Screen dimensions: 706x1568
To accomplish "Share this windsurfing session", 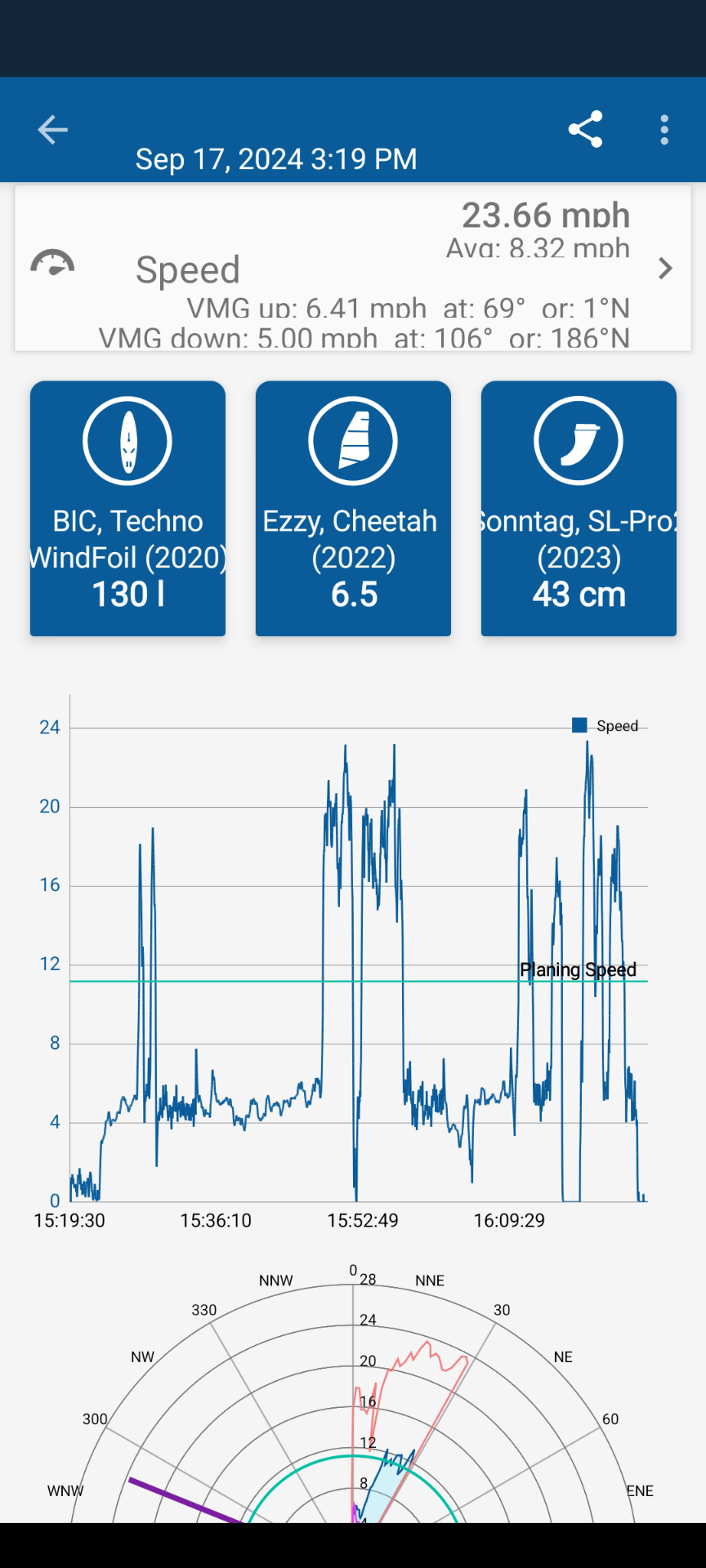I will (585, 130).
